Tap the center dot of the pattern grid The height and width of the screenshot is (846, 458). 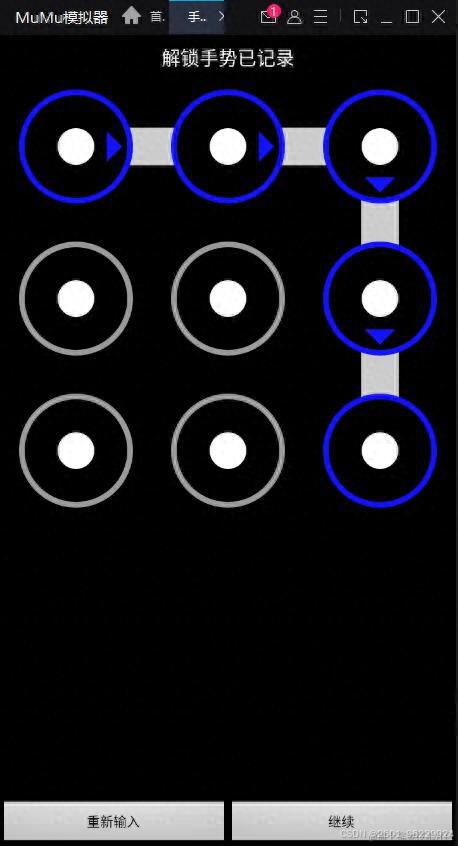(228, 298)
